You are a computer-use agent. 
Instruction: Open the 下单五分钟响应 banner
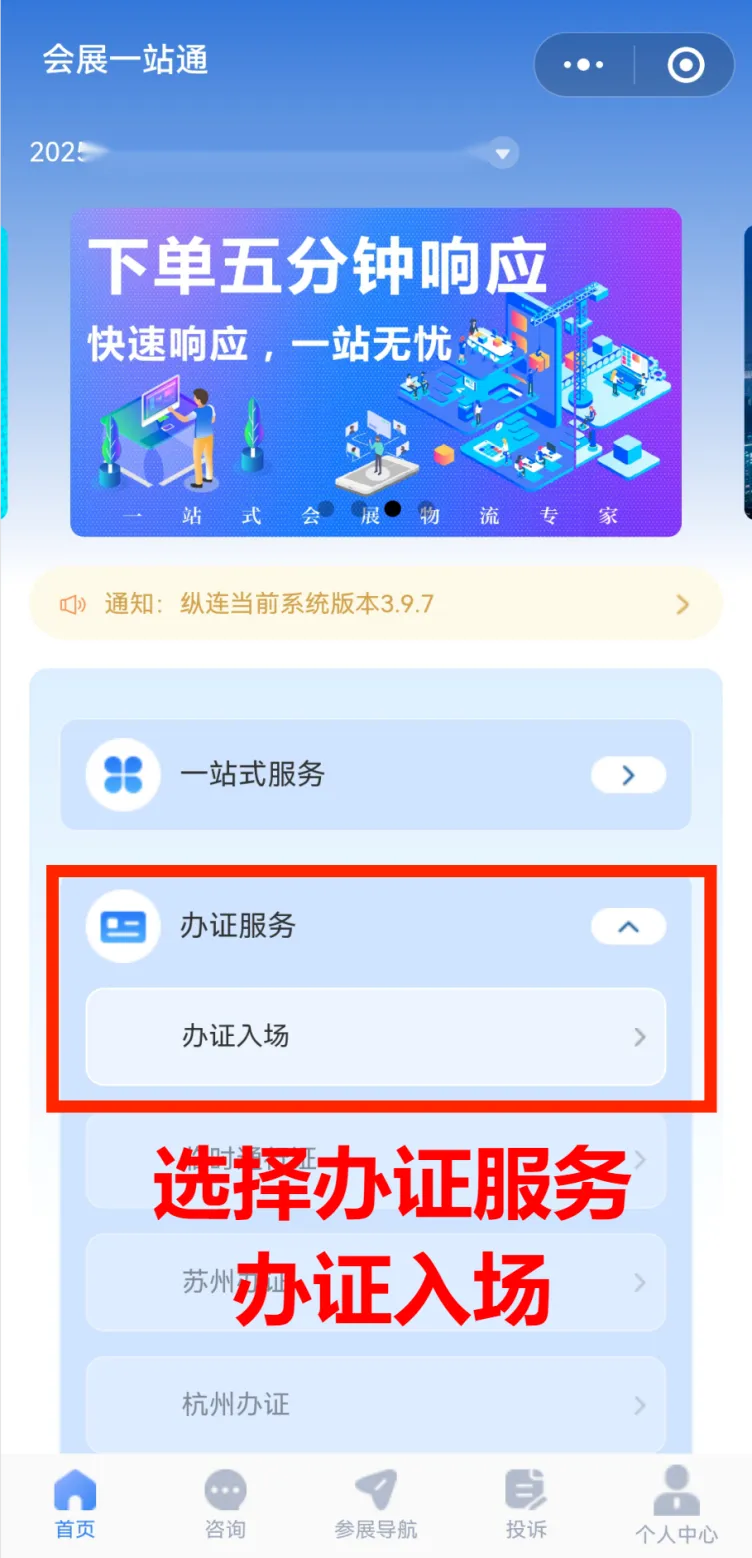tap(375, 372)
